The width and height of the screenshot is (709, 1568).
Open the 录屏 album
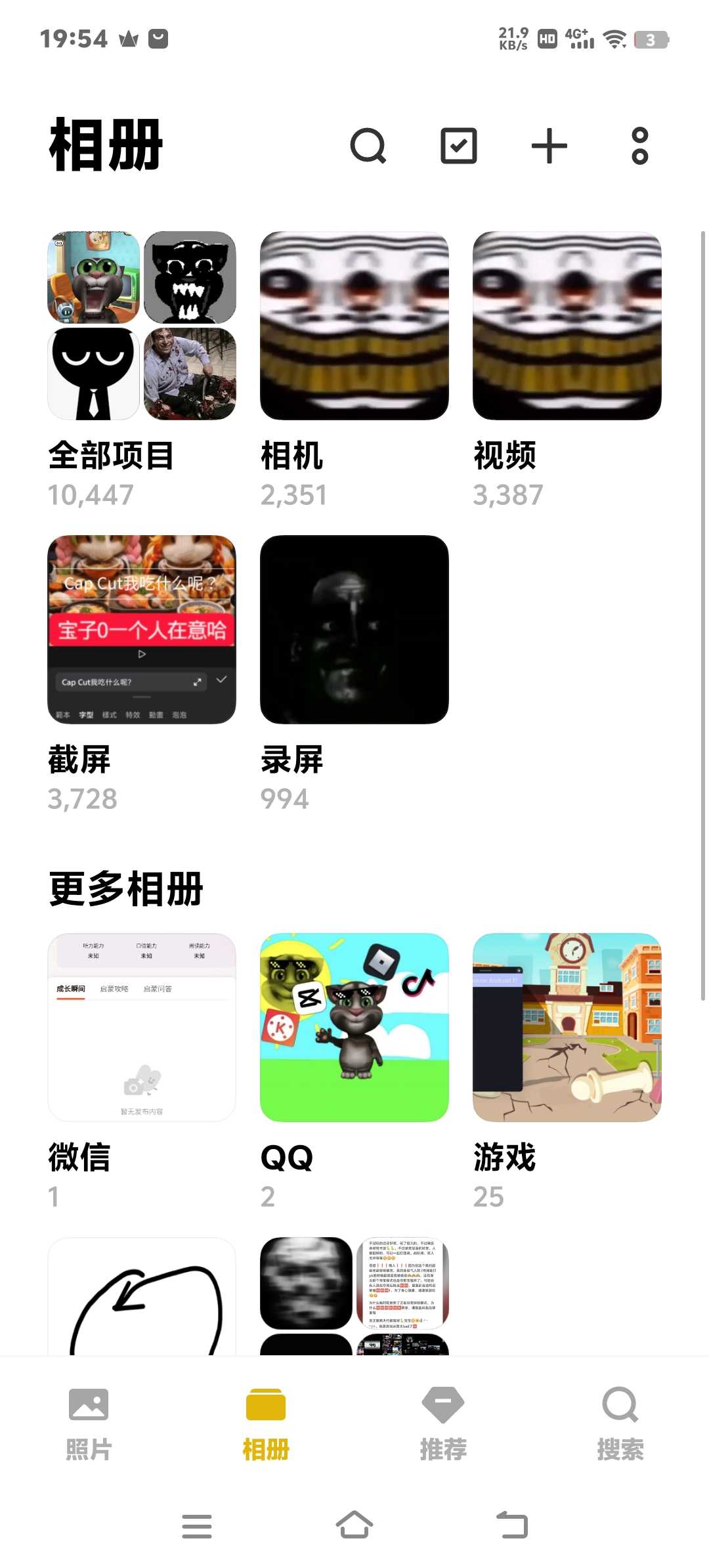point(354,630)
